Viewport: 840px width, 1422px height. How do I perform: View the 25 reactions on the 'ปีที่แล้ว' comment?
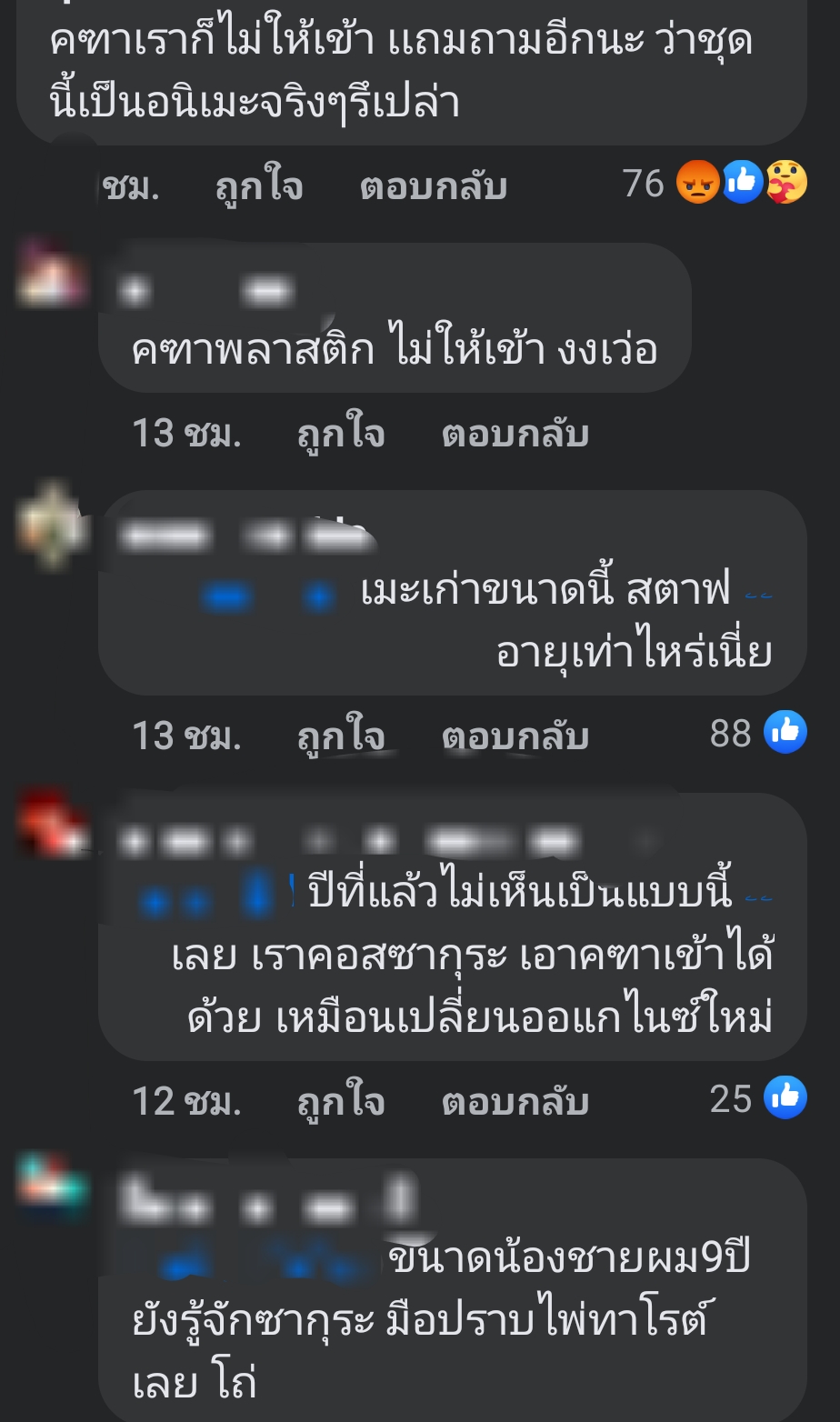click(x=758, y=1098)
